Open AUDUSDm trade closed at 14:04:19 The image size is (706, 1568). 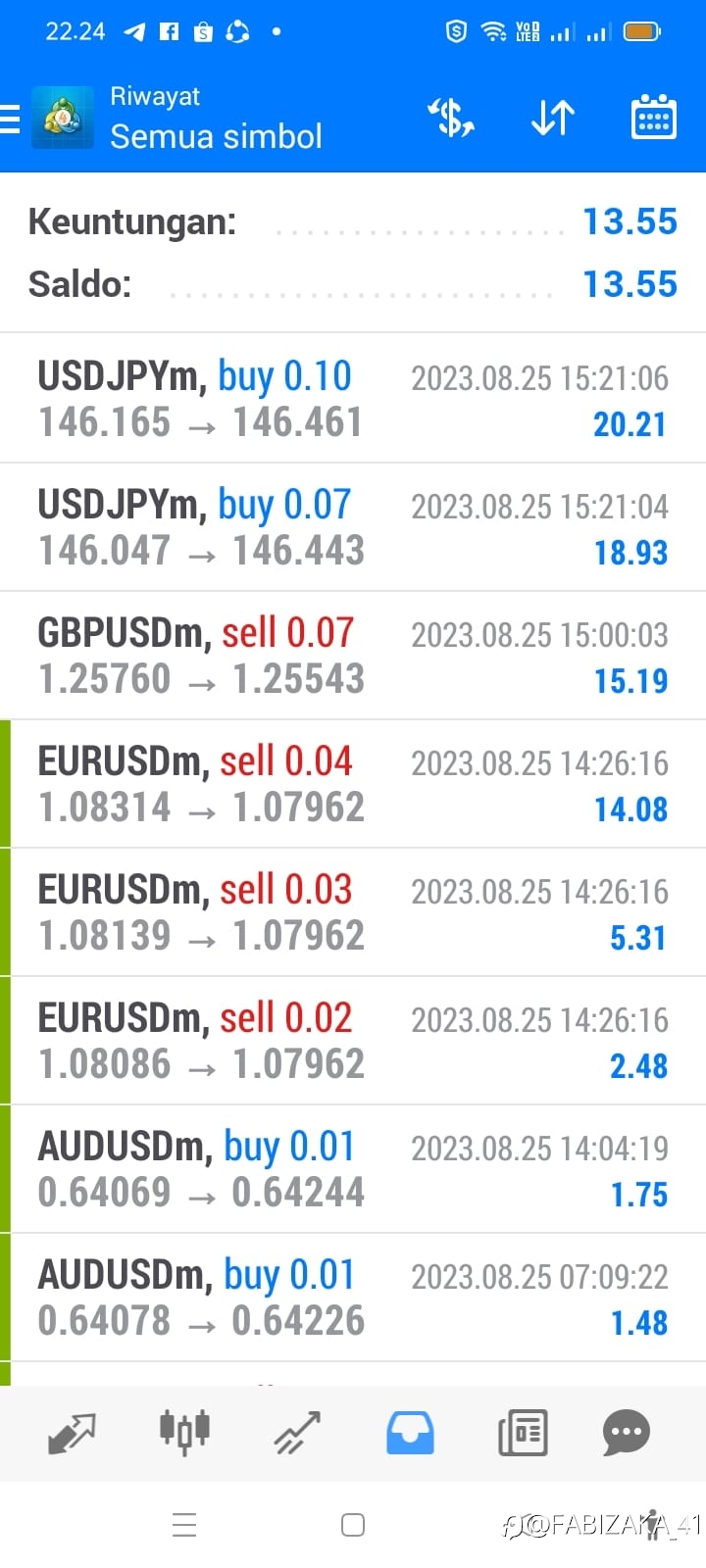(x=353, y=1169)
